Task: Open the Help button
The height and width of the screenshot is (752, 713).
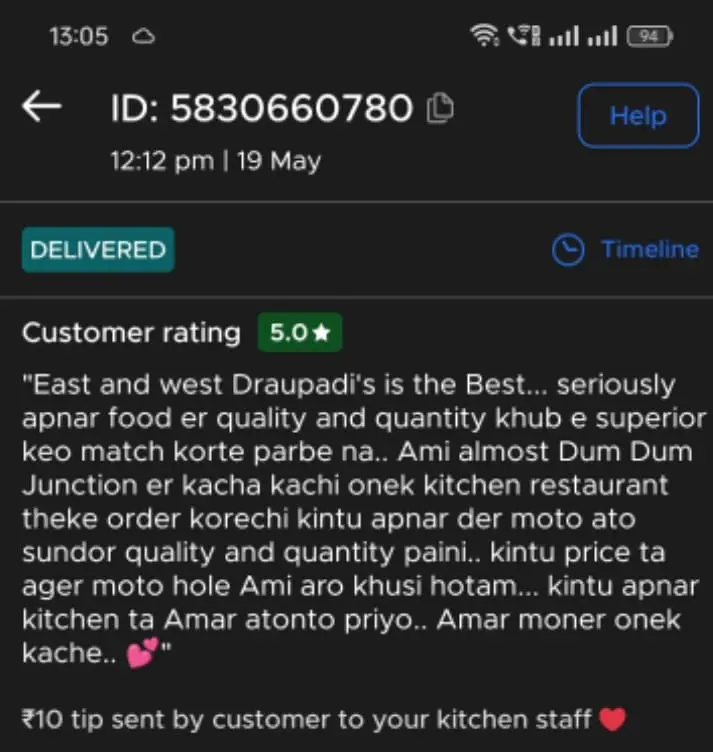Action: pos(637,115)
